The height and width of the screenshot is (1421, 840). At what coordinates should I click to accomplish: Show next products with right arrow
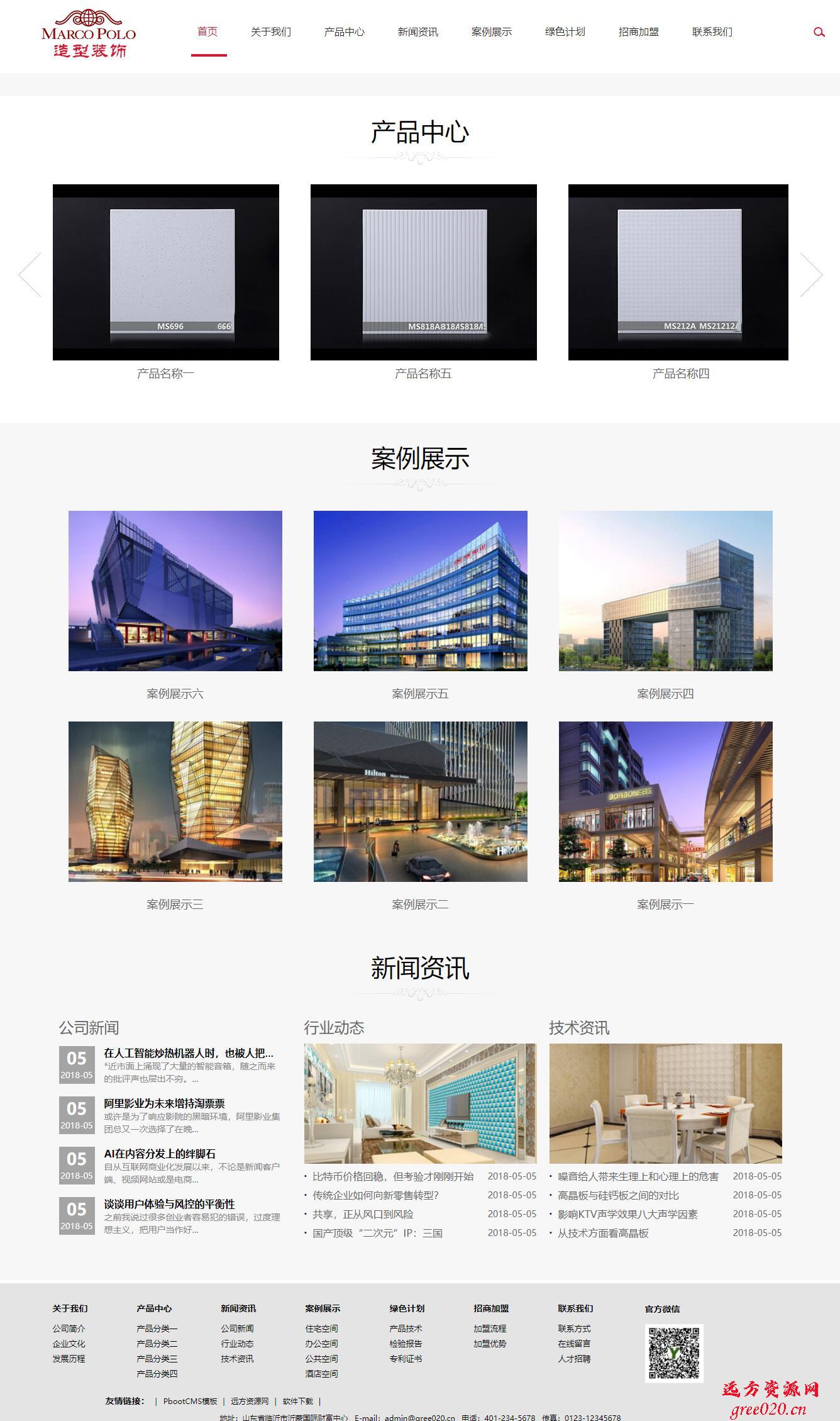pos(810,274)
